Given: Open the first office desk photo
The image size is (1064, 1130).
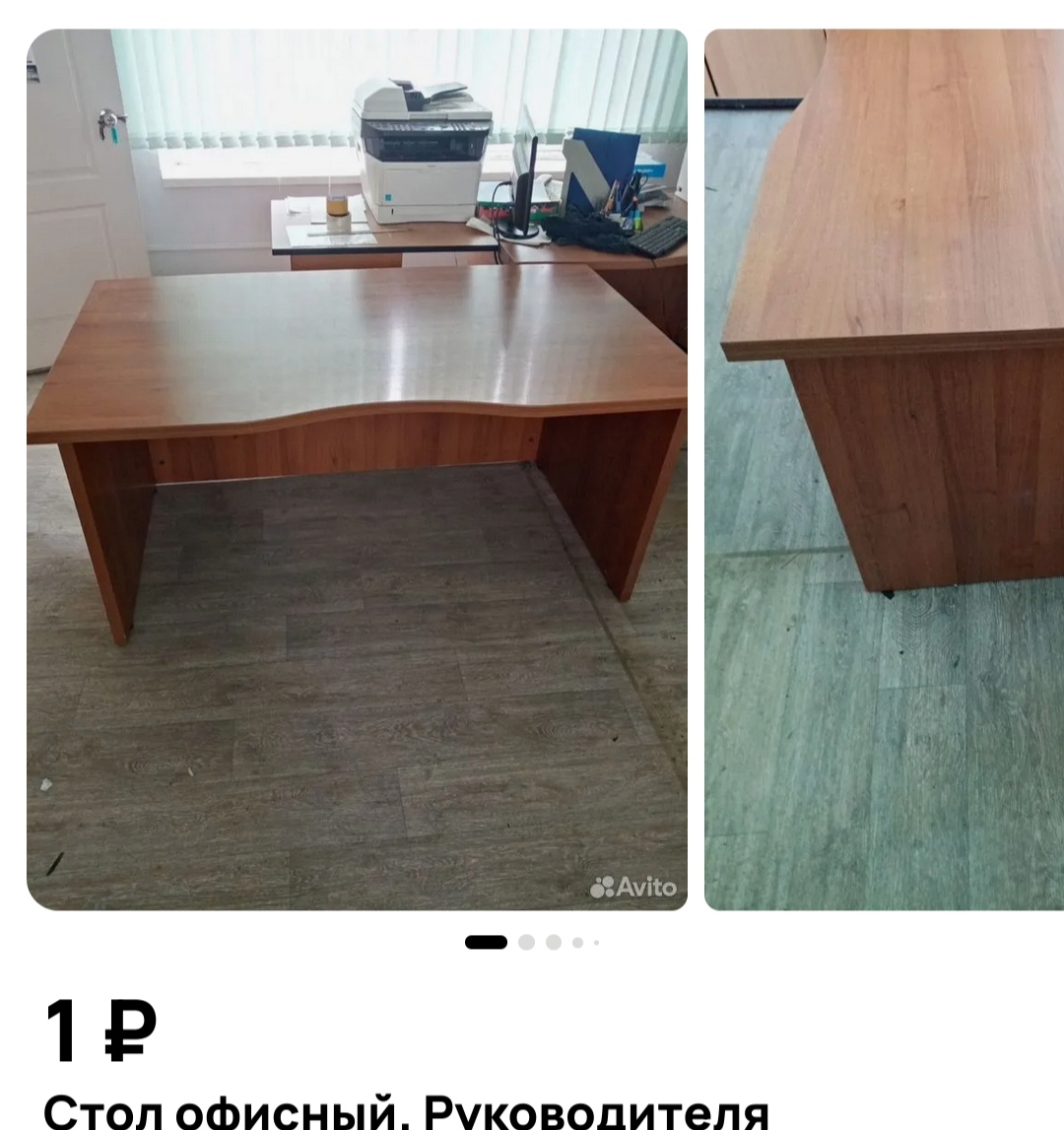Looking at the screenshot, I should point(357,469).
